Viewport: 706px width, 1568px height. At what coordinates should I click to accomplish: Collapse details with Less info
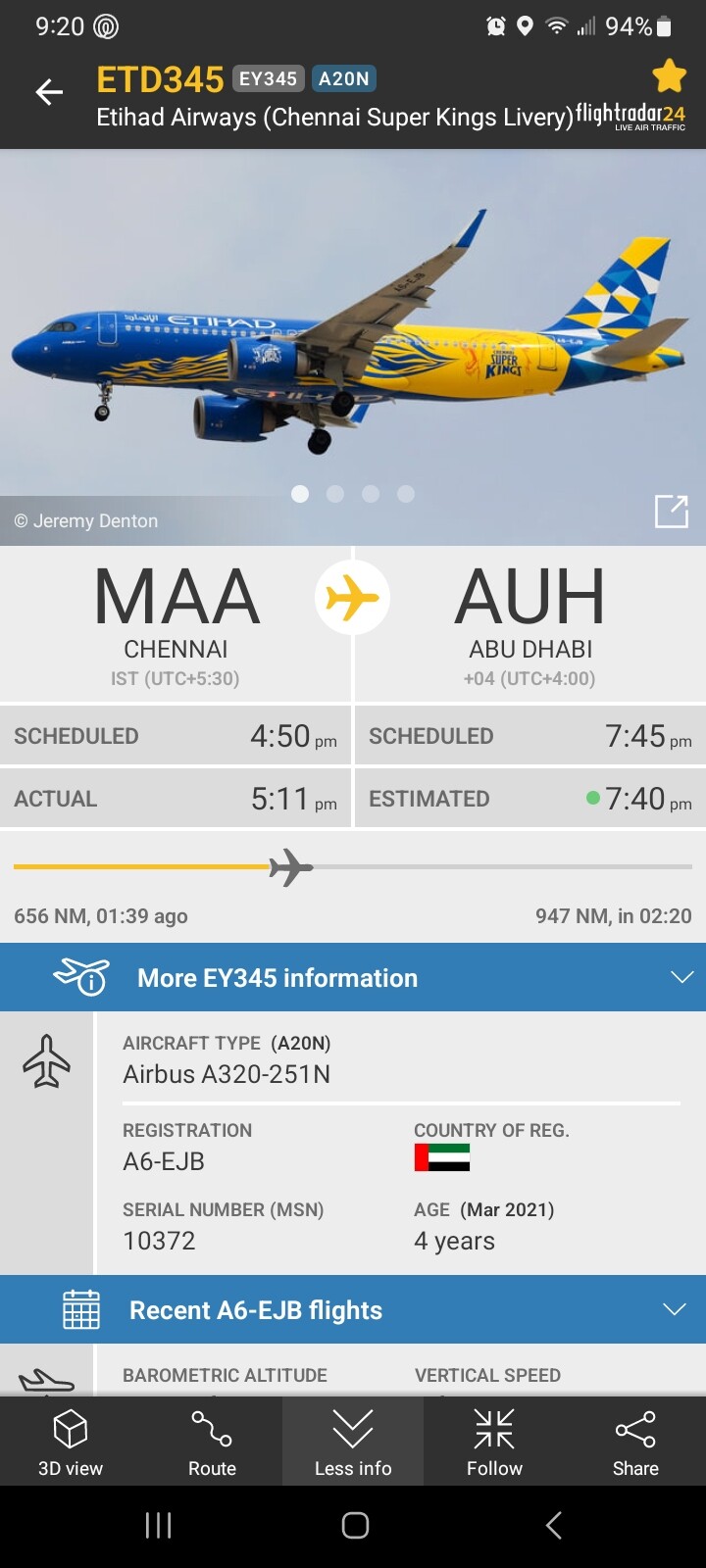(353, 1441)
